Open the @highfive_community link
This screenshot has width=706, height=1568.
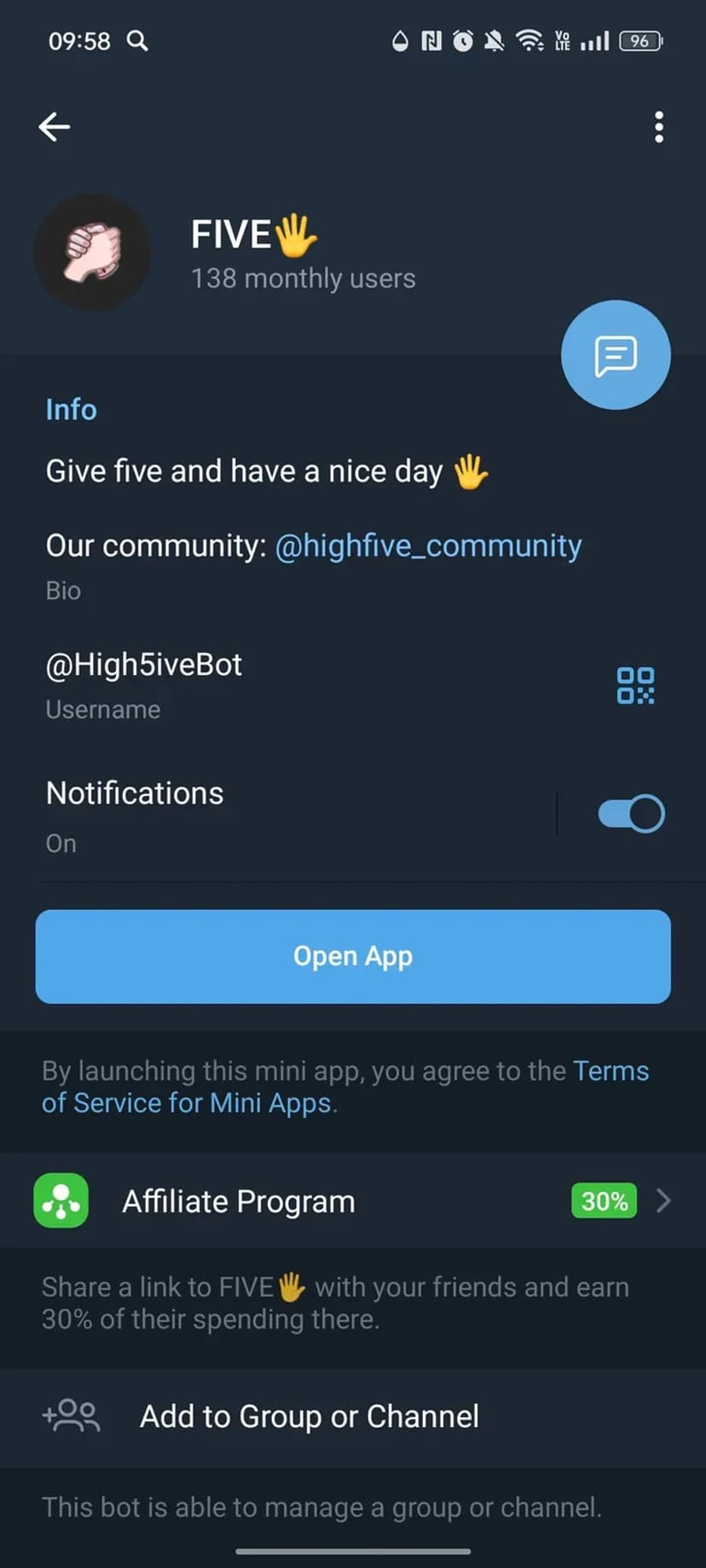[x=428, y=545]
